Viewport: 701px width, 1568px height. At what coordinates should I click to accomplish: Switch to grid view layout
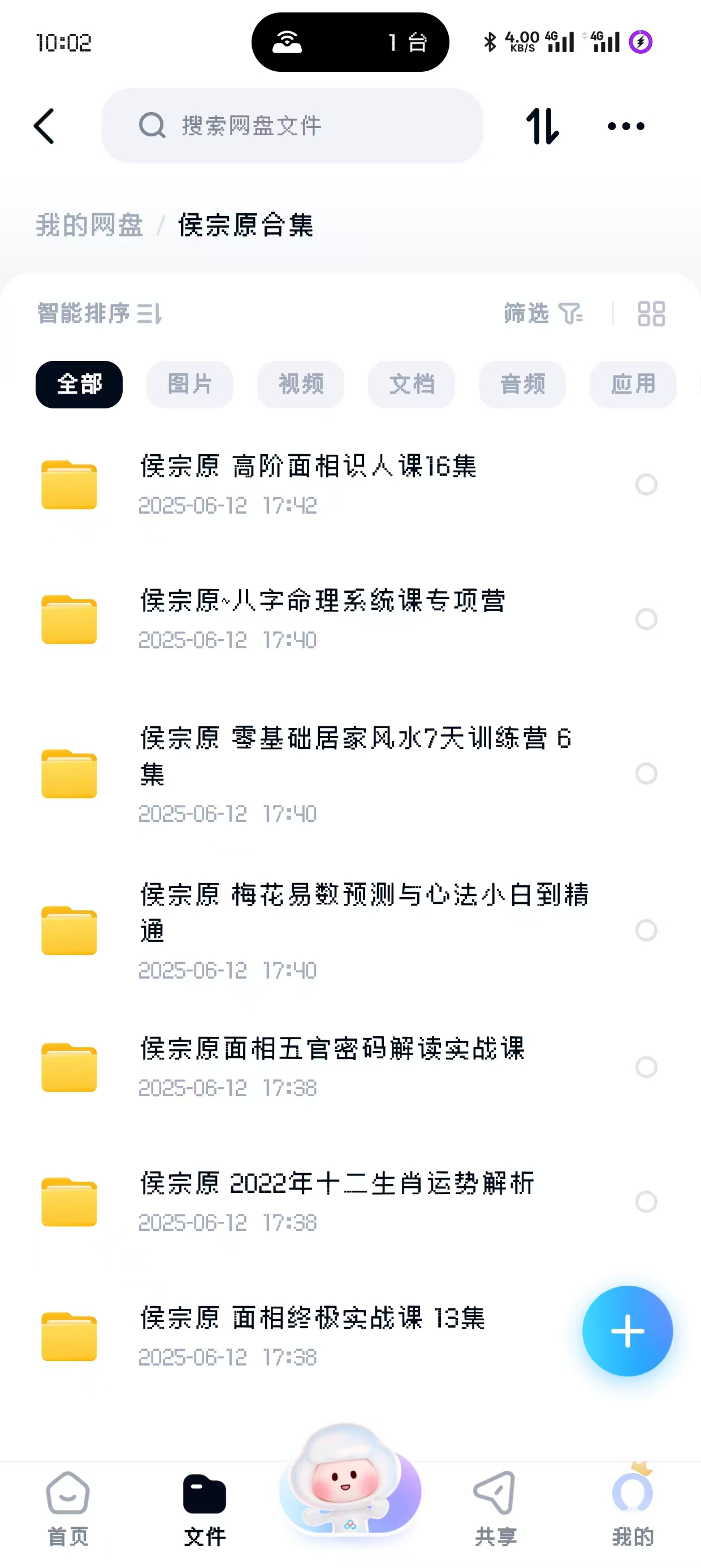click(x=651, y=313)
